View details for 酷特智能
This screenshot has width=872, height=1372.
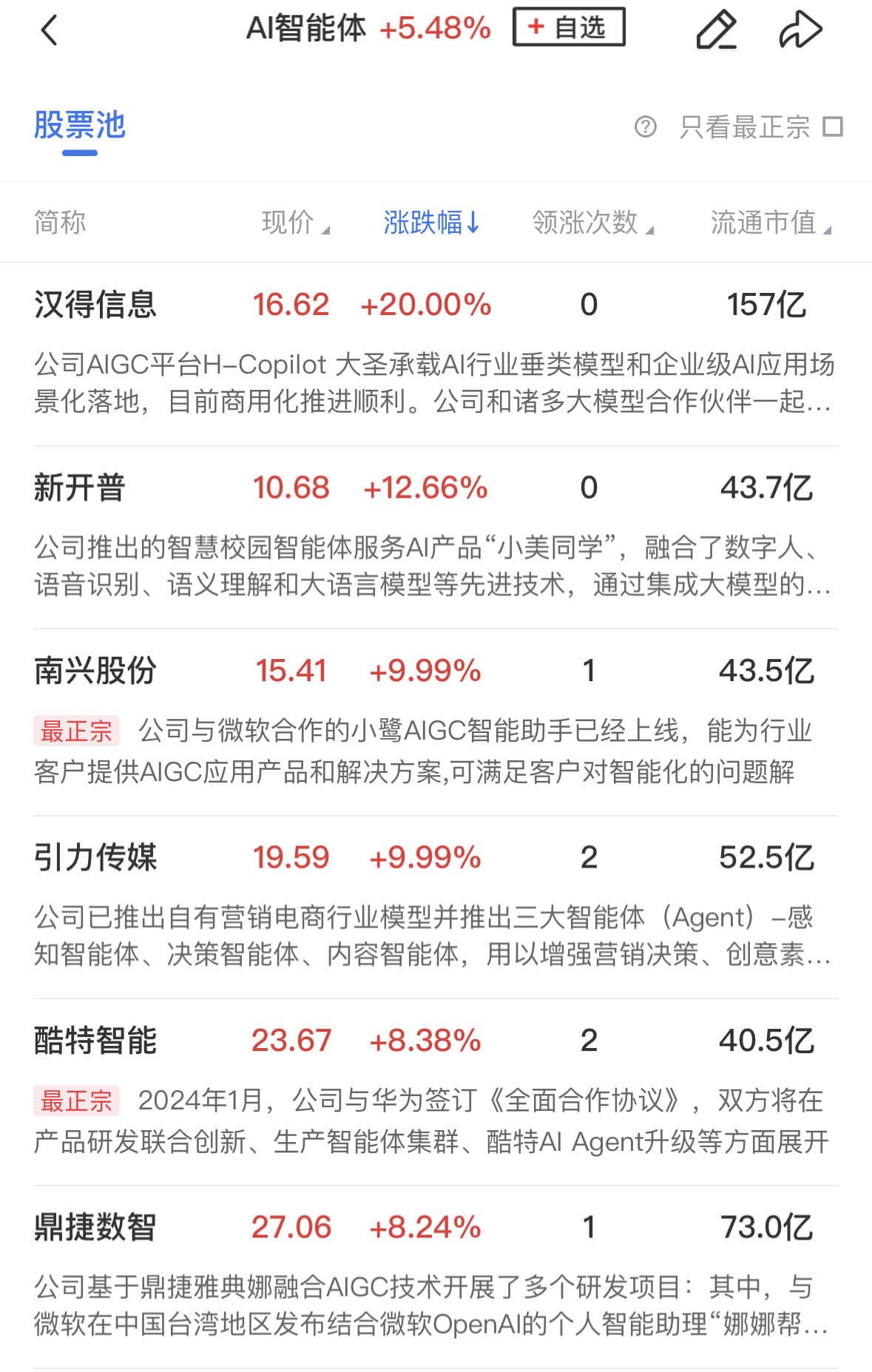coord(95,1041)
